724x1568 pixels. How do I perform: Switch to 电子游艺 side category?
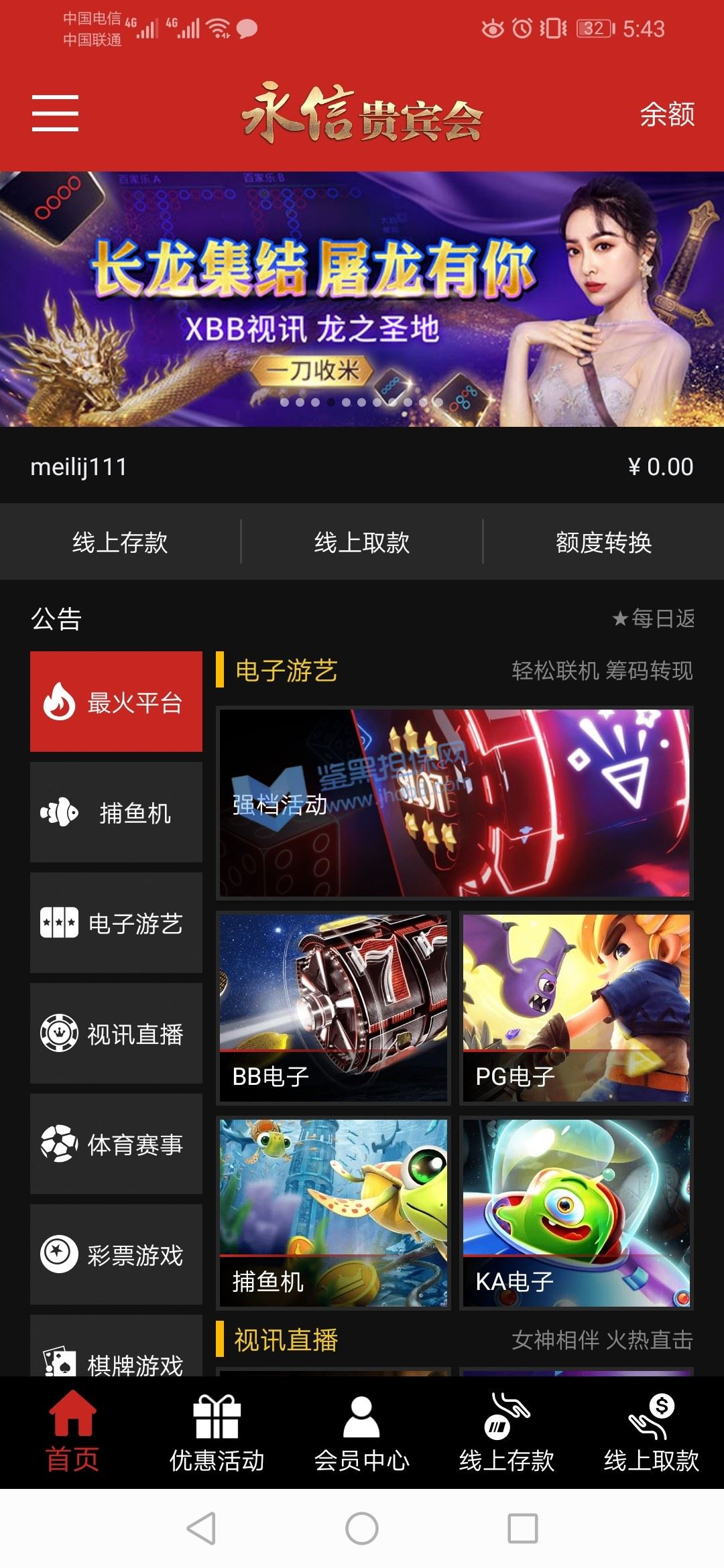coord(116,923)
